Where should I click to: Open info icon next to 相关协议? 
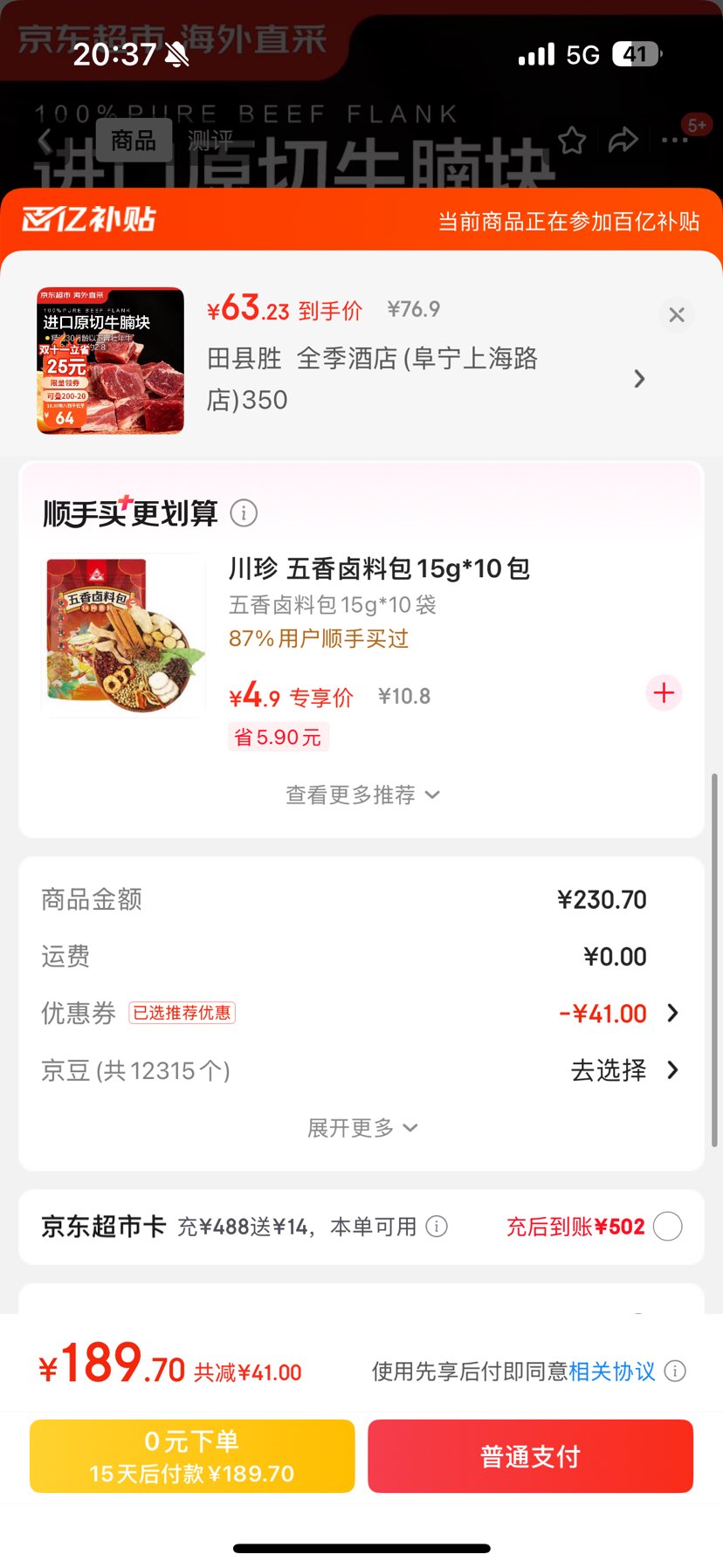pyautogui.click(x=675, y=1372)
